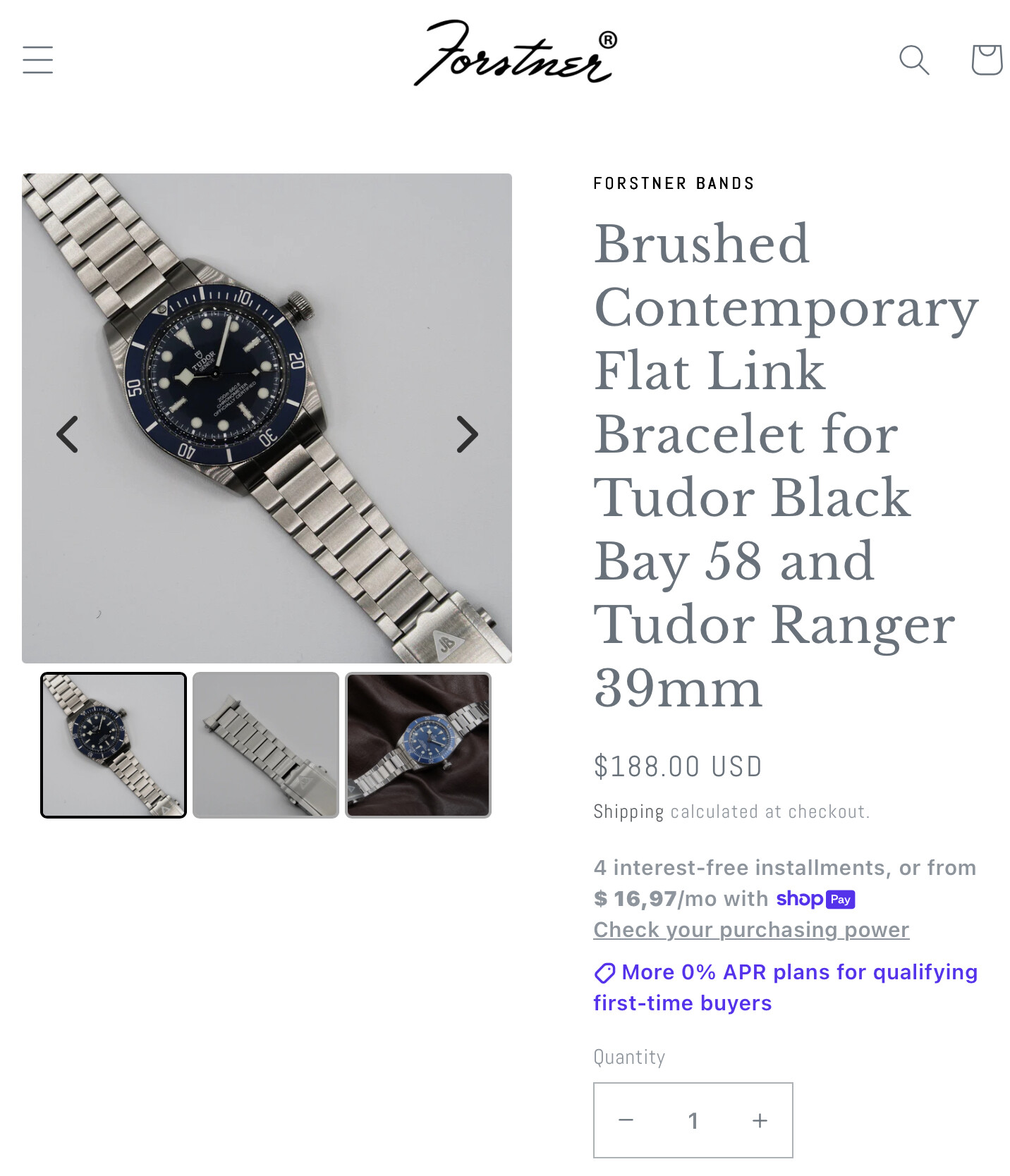Show previous product image
This screenshot has height=1176, width=1010.
point(68,434)
